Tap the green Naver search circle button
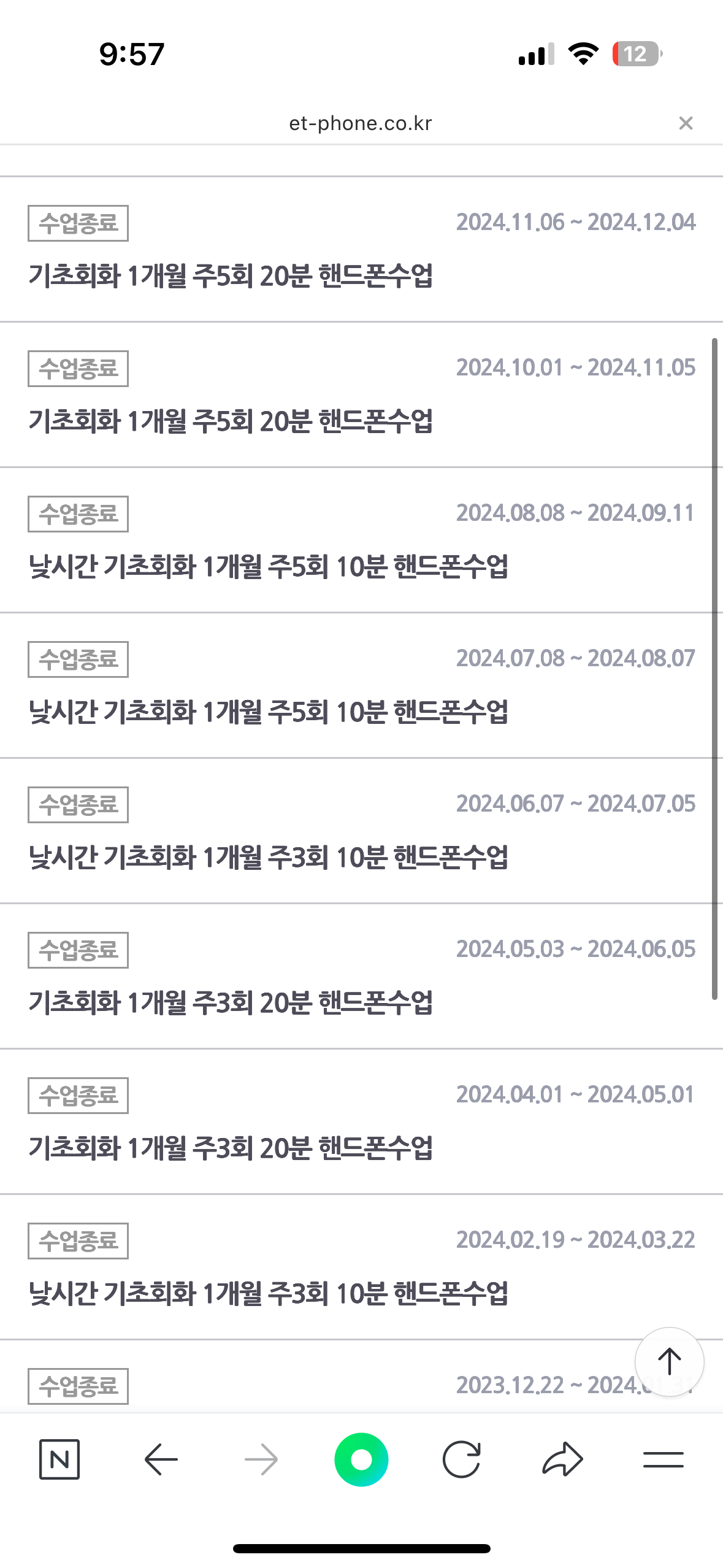This screenshot has height=1568, width=723. [x=361, y=1459]
